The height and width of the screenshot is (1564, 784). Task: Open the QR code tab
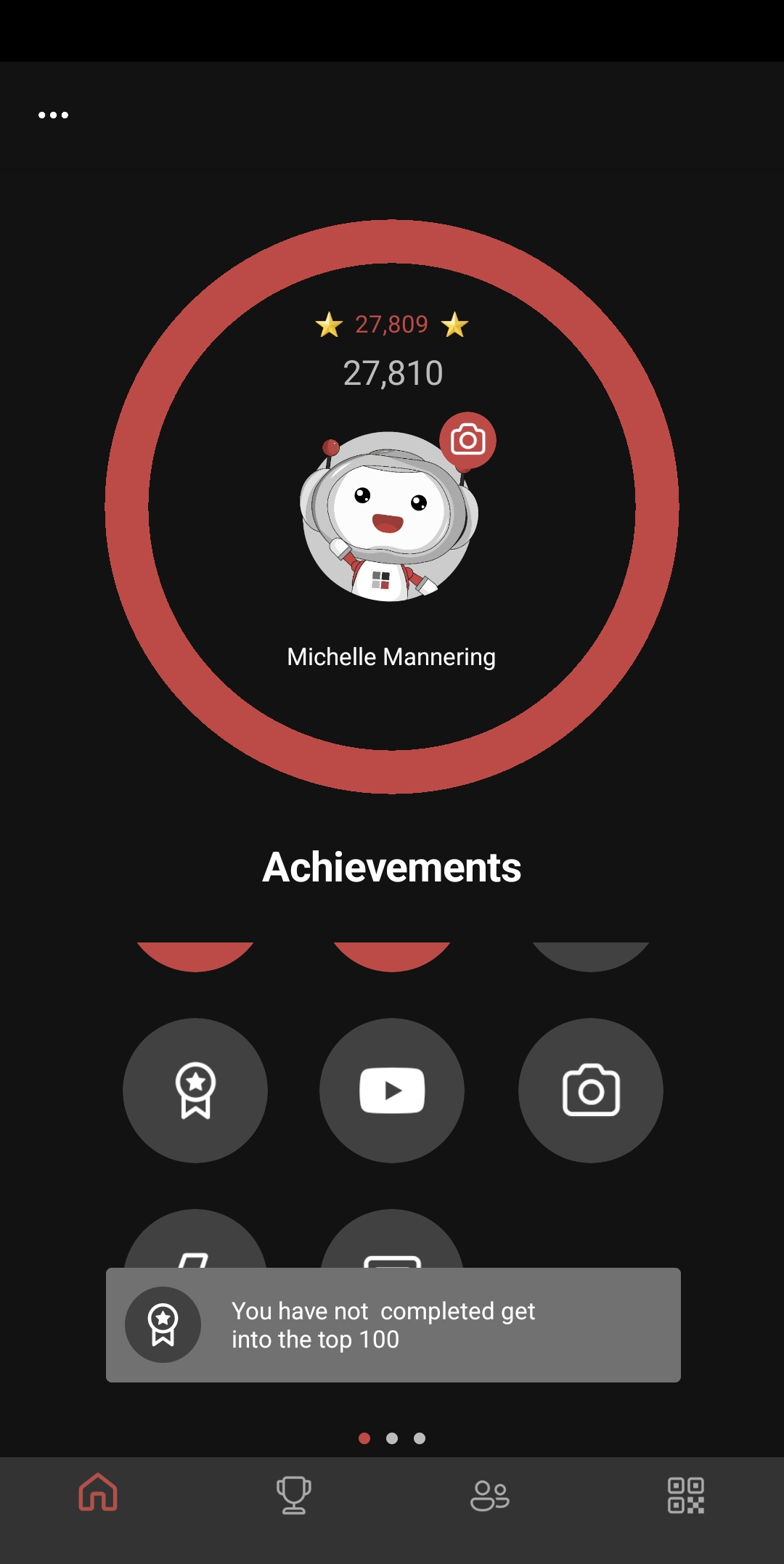[686, 1496]
